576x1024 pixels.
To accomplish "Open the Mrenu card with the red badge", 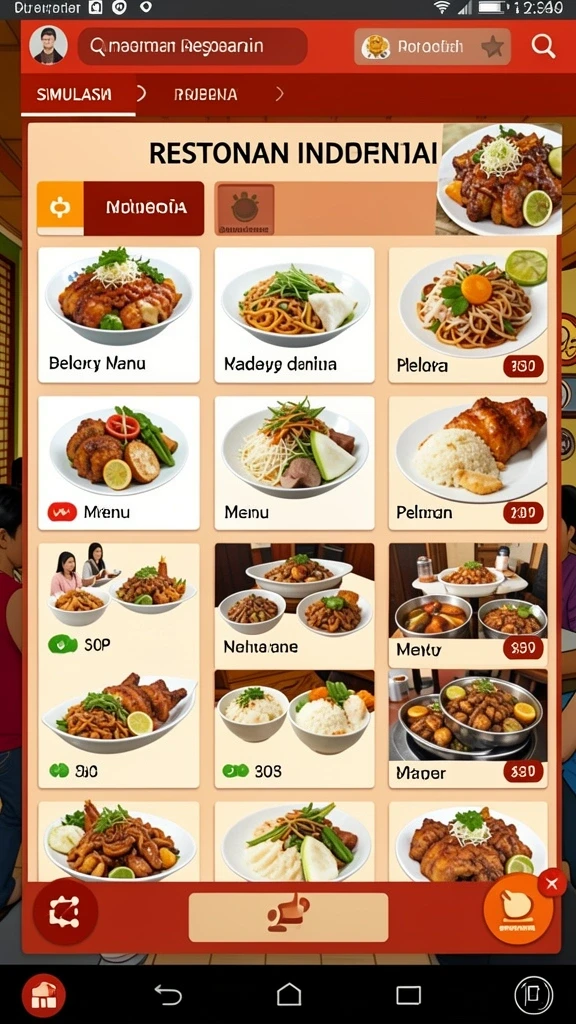I will [119, 462].
